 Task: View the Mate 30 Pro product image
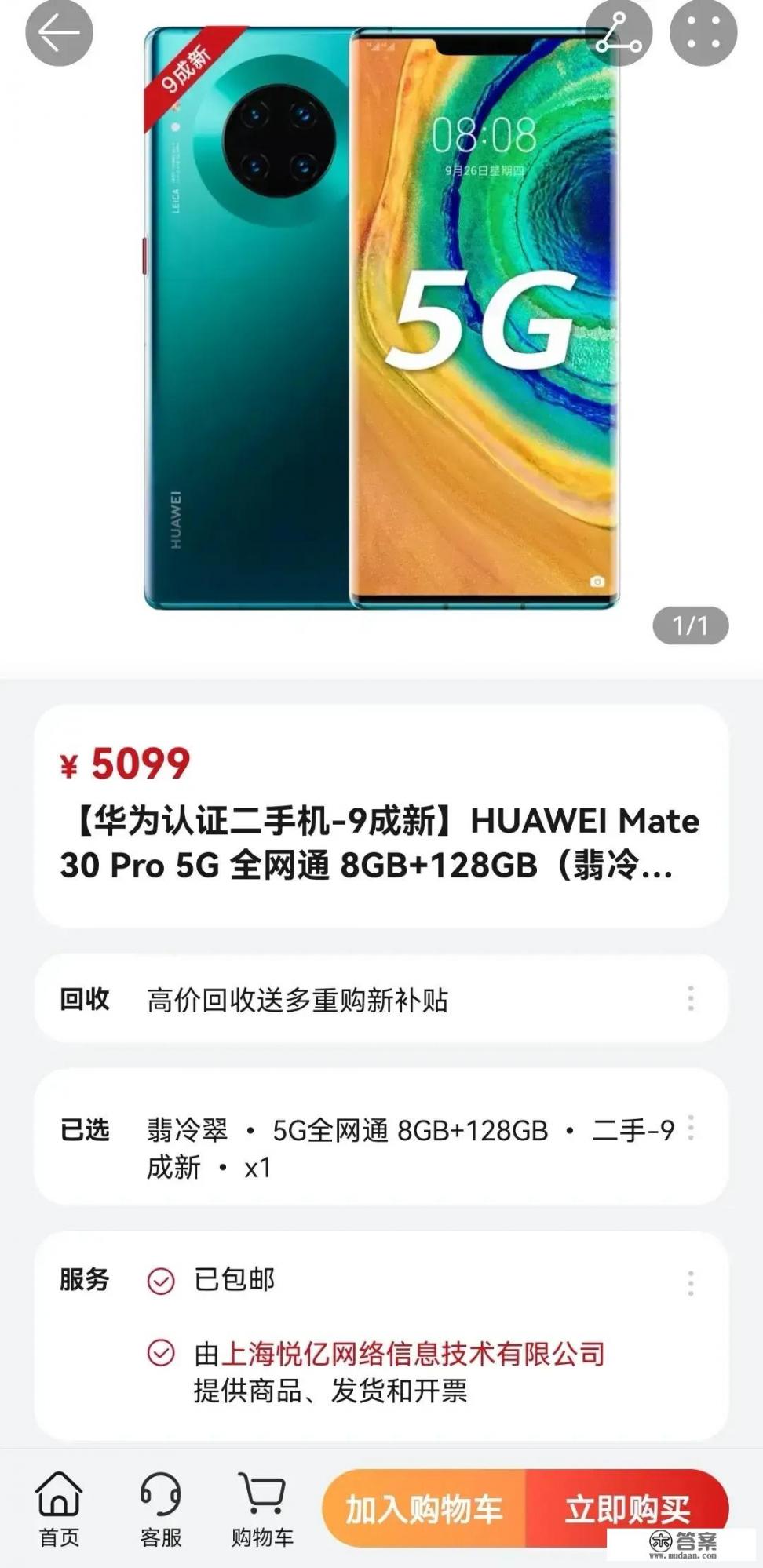pos(381,318)
